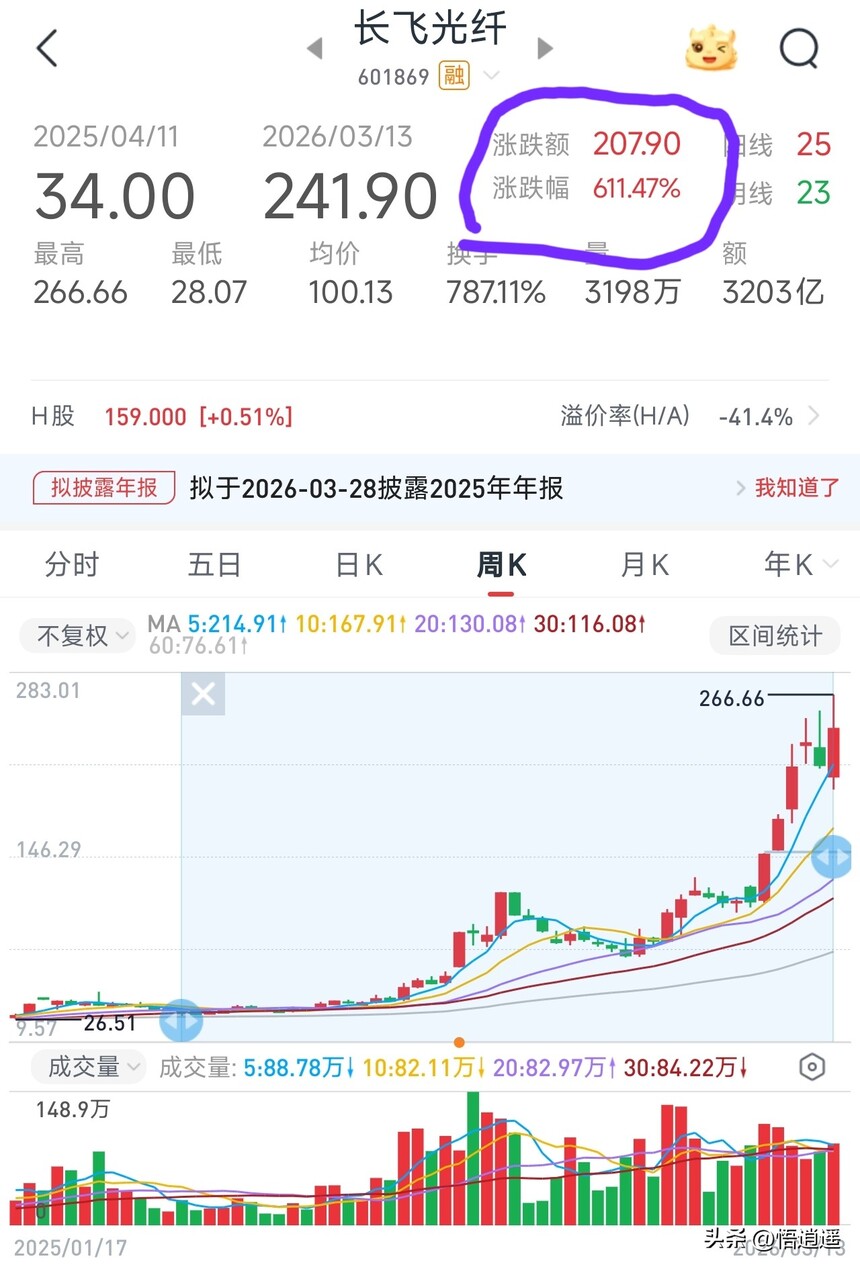Open the indicator settings hexagon icon

812,1067
